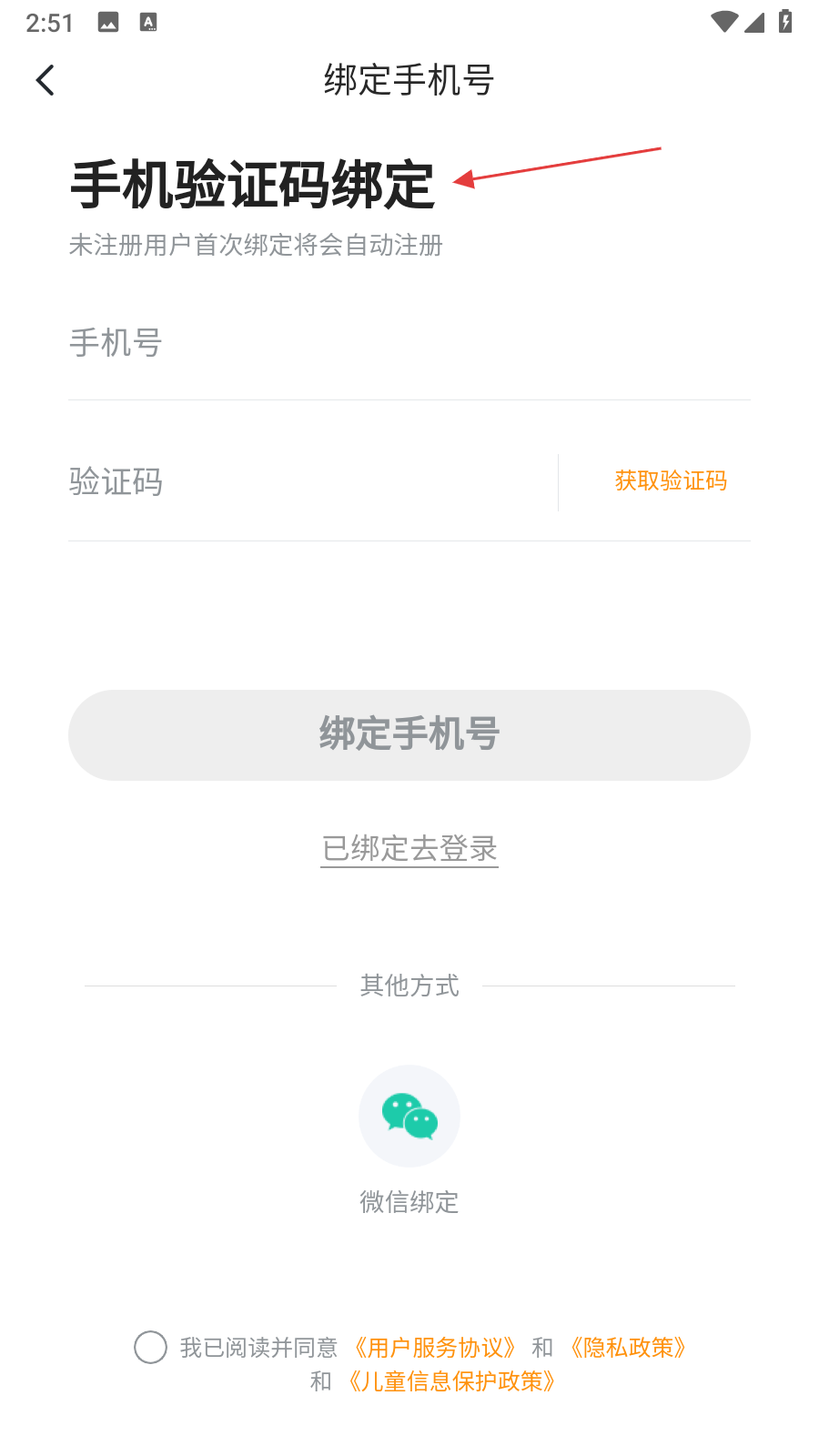Read the 《用户服务协议》 link
This screenshot has height=1456, width=819.
tap(435, 1347)
